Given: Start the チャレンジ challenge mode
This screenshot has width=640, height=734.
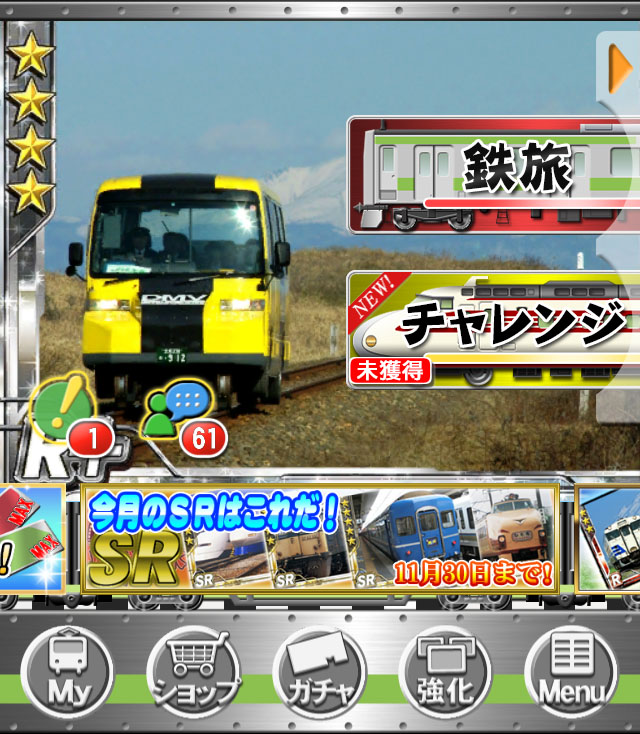Looking at the screenshot, I should coord(495,328).
